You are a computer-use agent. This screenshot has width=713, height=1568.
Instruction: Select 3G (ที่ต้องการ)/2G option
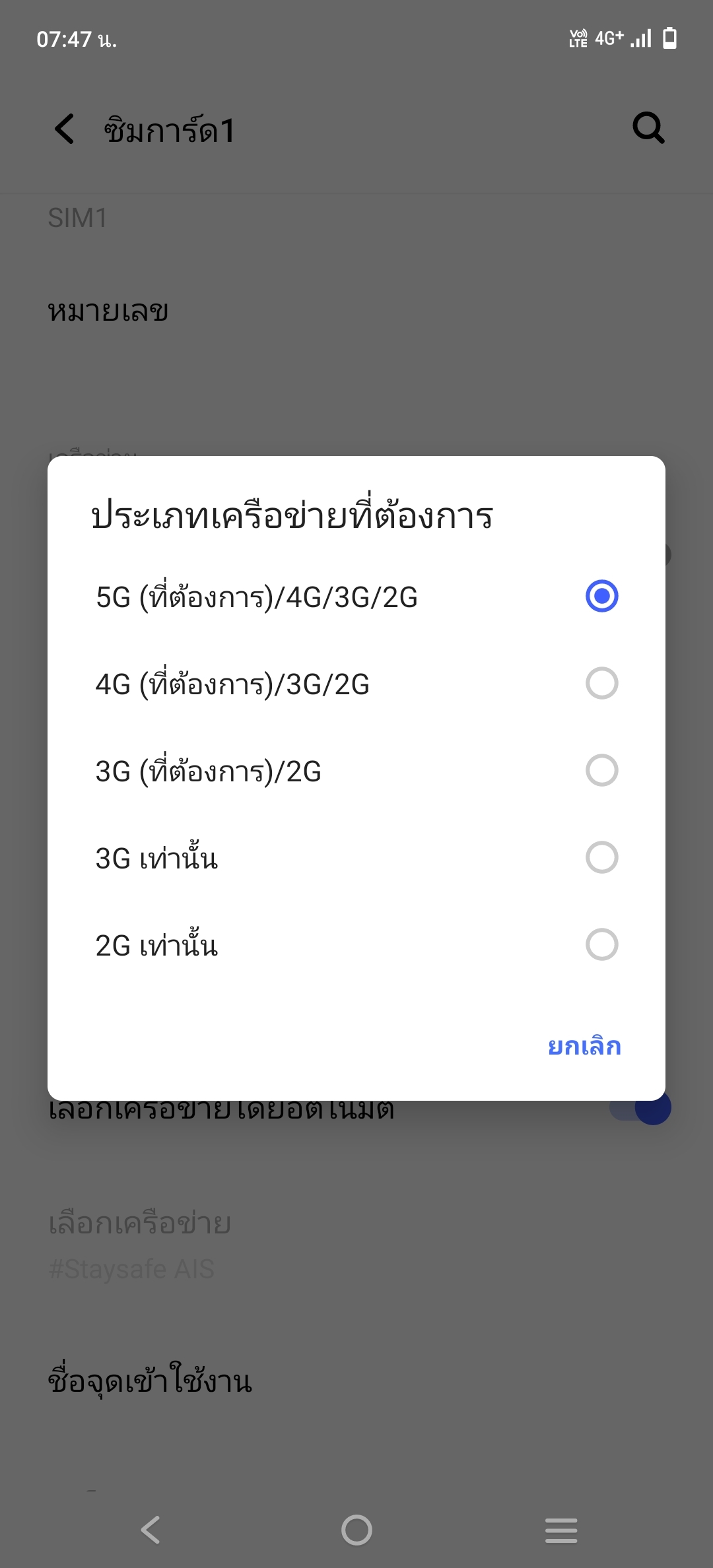[356, 771]
